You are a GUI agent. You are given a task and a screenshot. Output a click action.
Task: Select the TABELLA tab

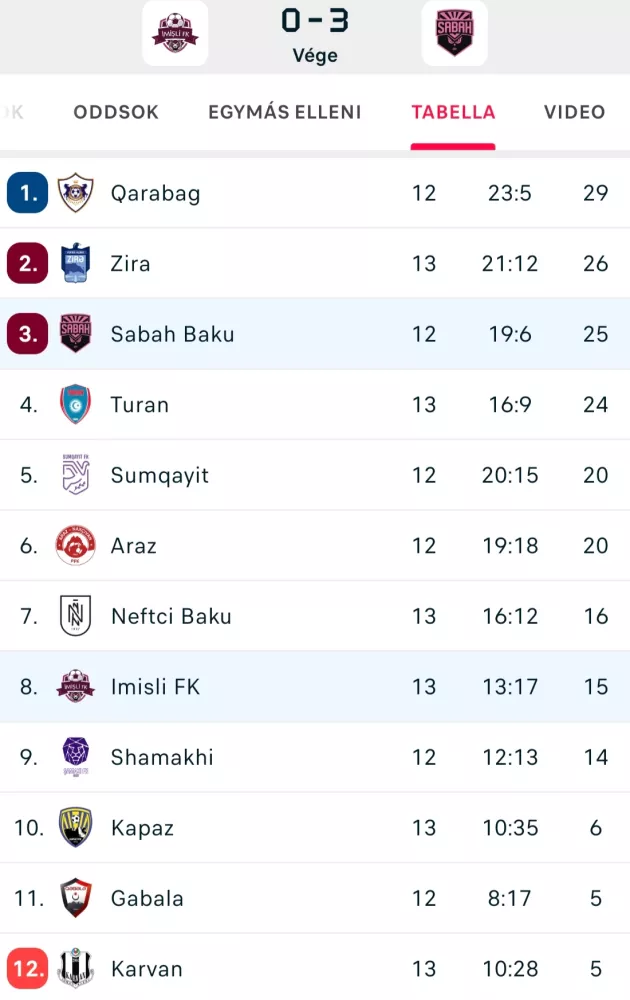[453, 112]
